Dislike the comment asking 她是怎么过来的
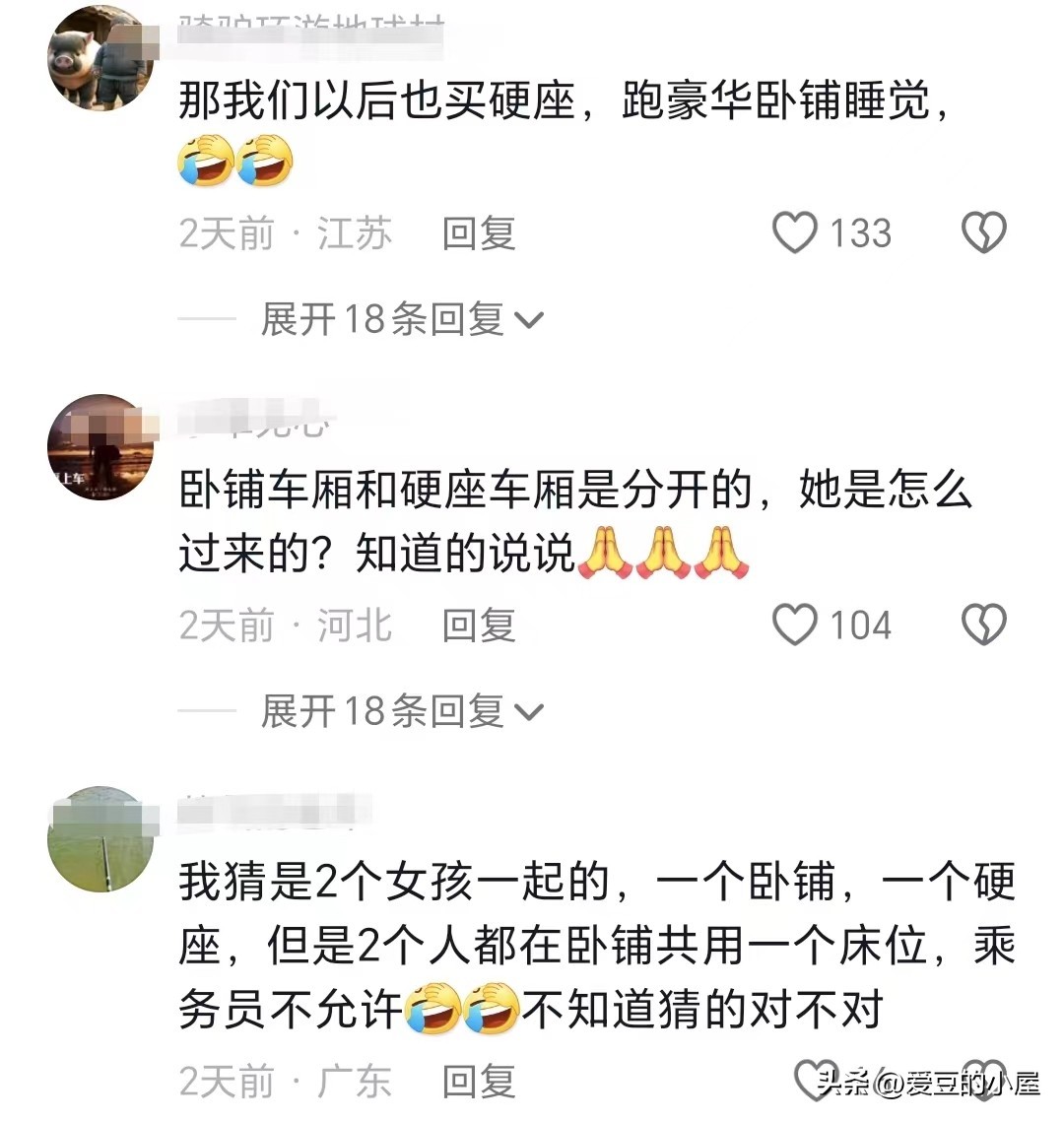Screen dimensions: 1064x1121 pos(983,625)
